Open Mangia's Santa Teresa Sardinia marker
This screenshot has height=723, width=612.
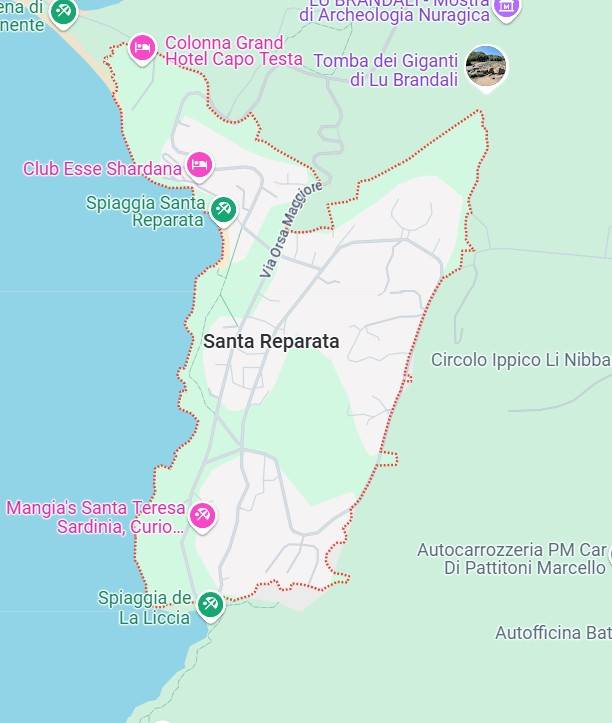click(x=202, y=516)
